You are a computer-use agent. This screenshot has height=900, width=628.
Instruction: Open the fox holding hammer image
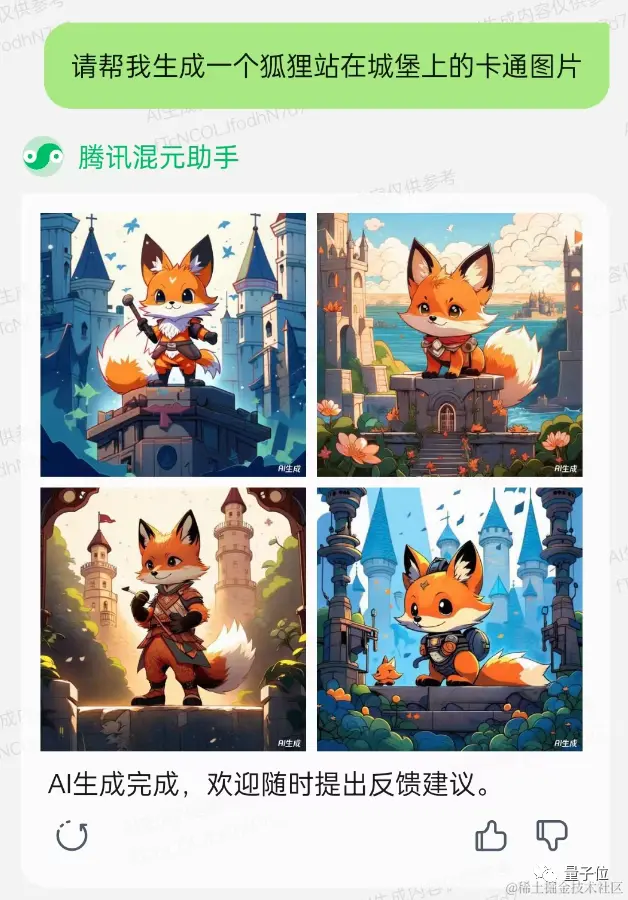[173, 345]
